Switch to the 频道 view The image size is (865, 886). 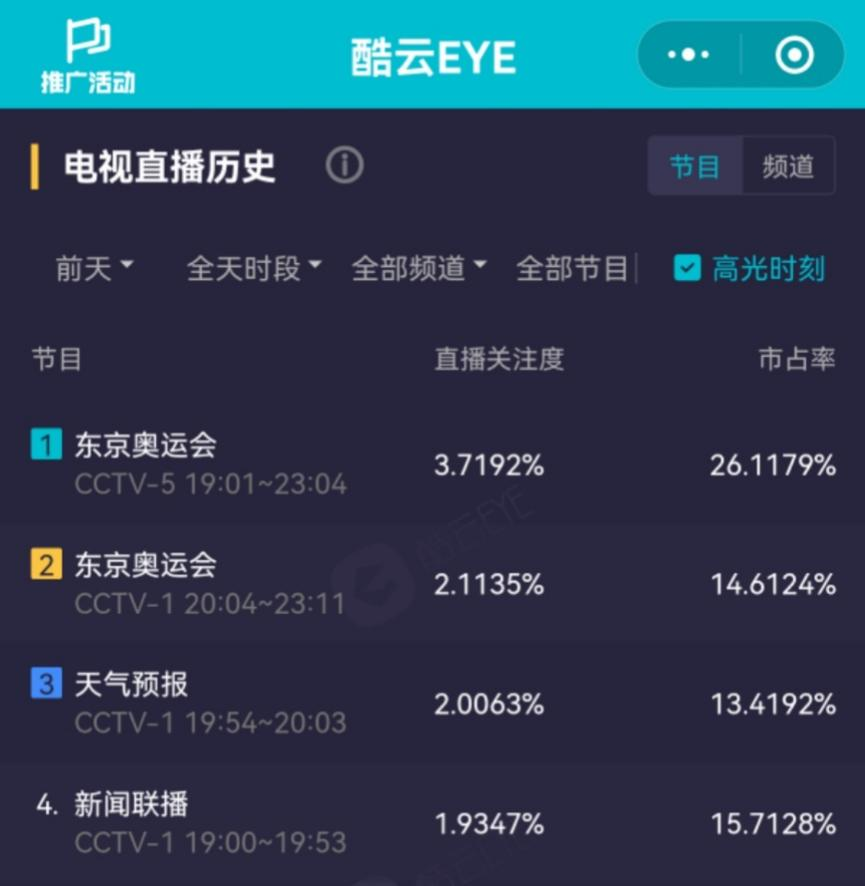point(788,166)
